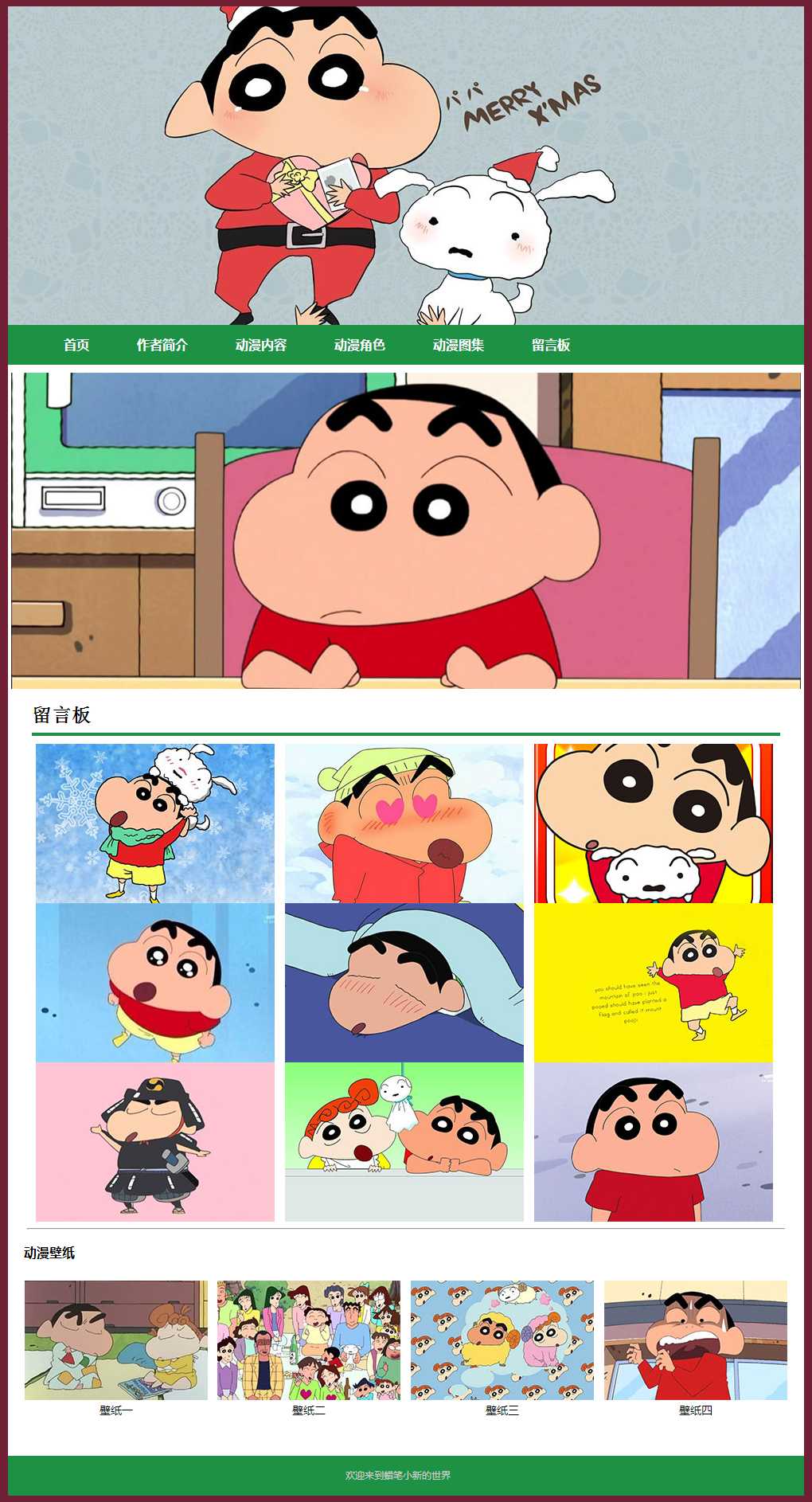Open the 首页 nav item
This screenshot has width=812, height=1502.
(76, 345)
